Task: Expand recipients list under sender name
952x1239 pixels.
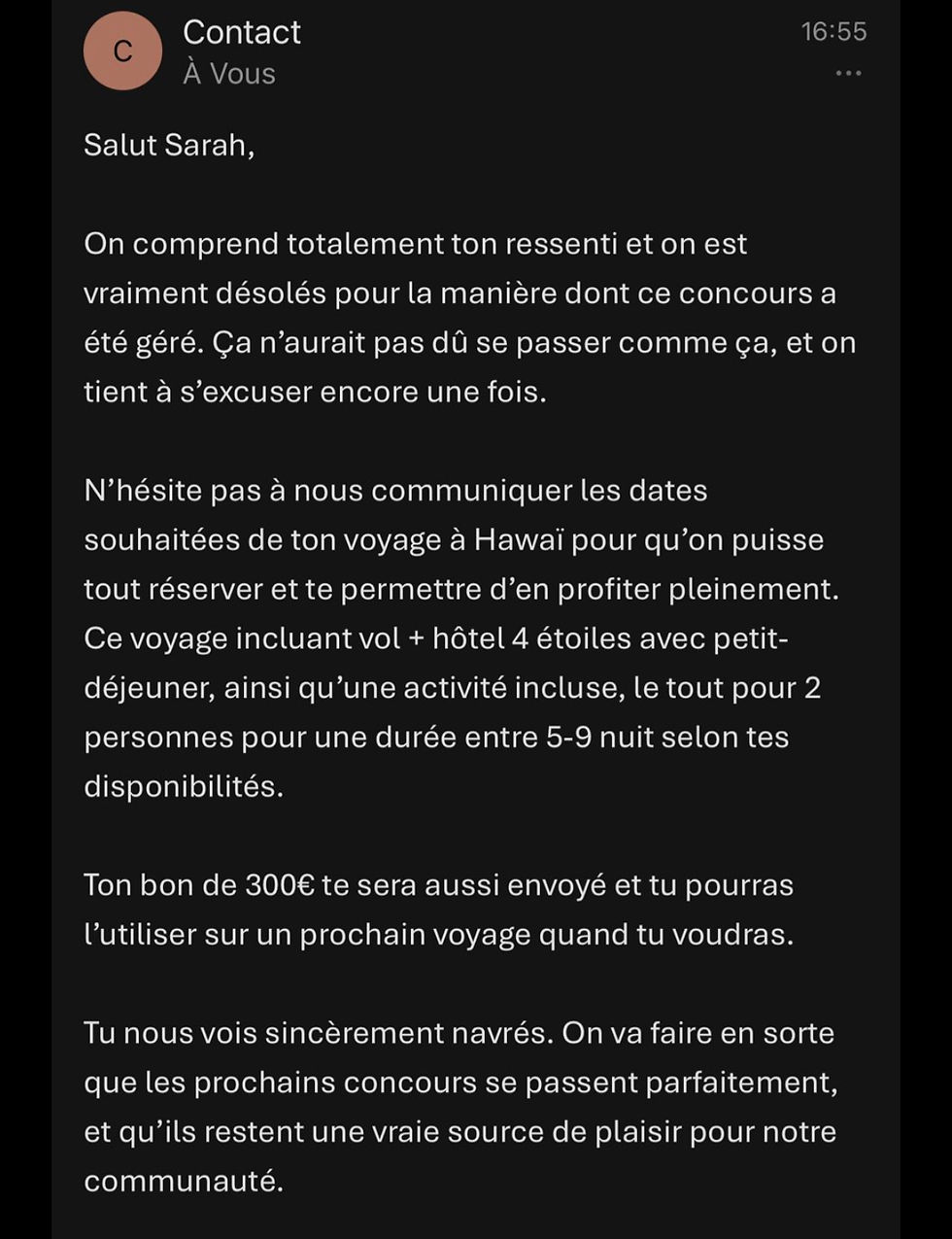Action: point(229,73)
